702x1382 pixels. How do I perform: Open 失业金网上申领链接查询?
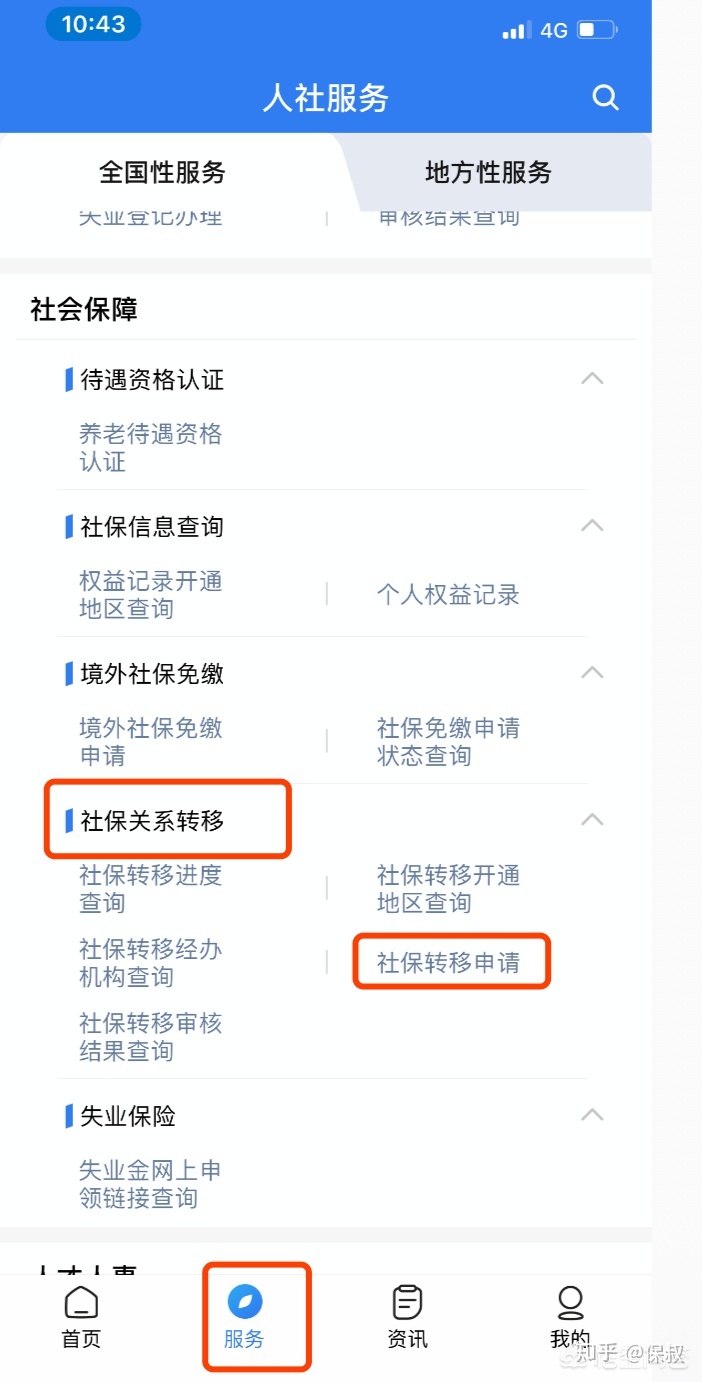point(151,1184)
